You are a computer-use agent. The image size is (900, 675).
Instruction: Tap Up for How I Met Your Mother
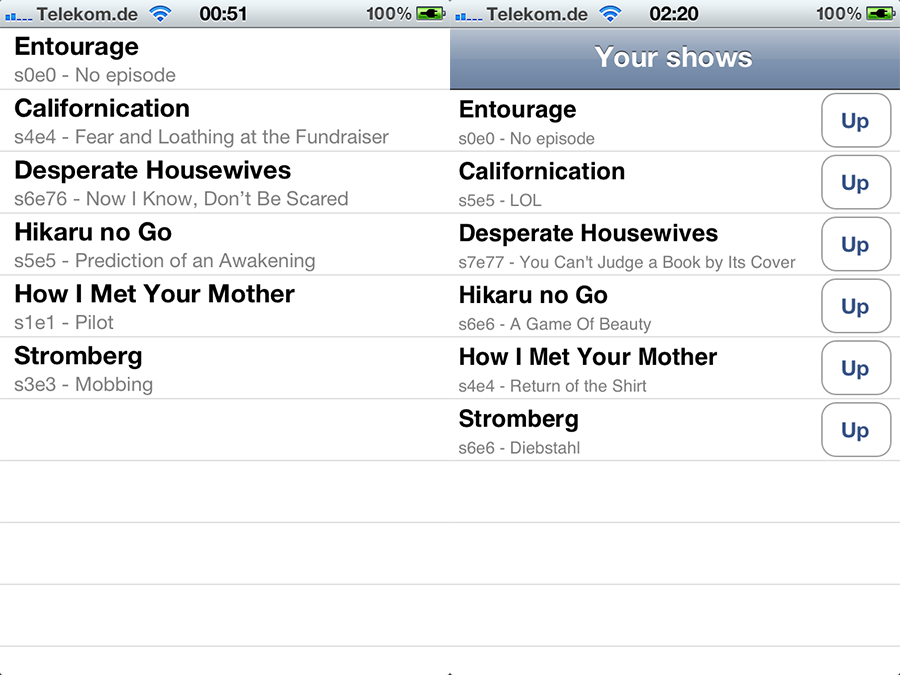(x=855, y=369)
